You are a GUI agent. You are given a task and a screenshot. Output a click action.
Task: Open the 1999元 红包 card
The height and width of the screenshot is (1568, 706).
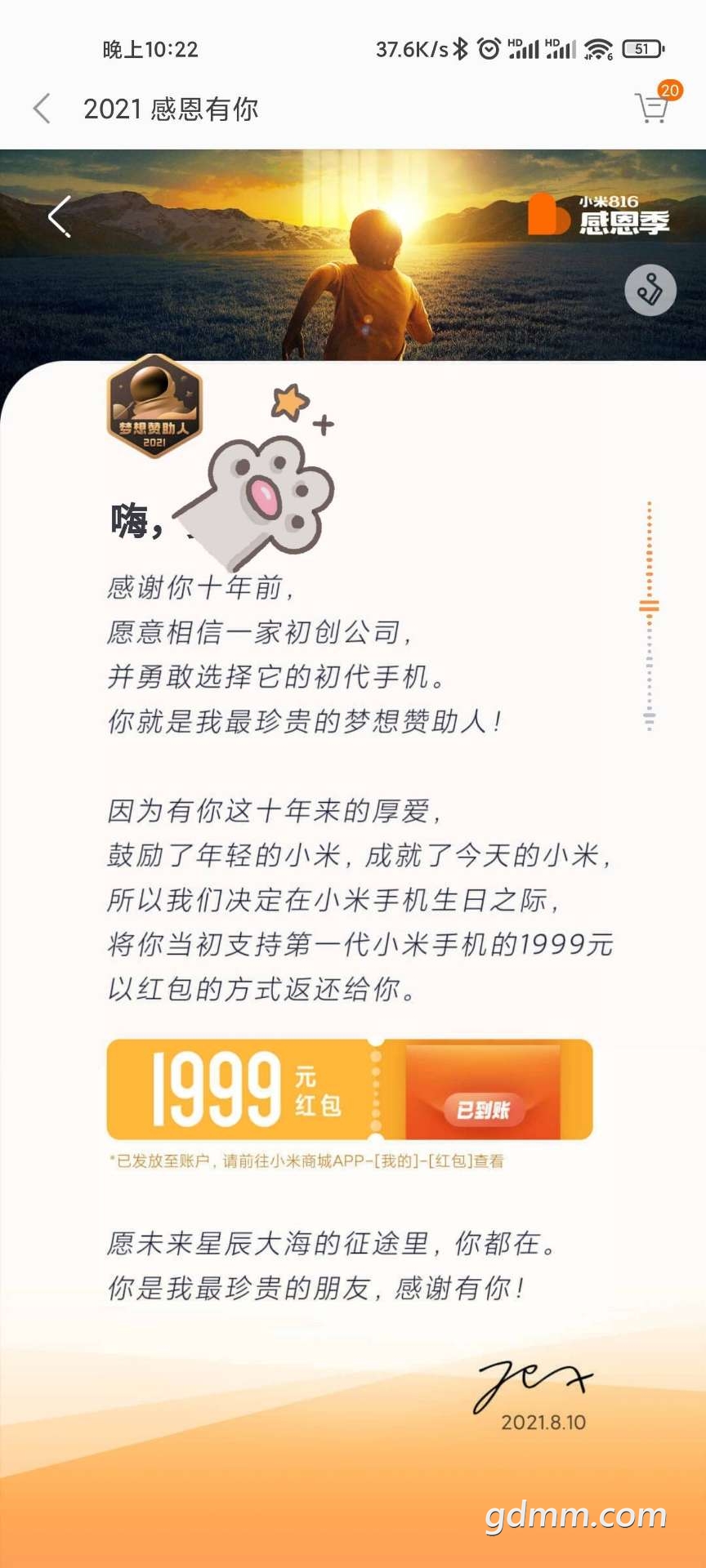[350, 1089]
